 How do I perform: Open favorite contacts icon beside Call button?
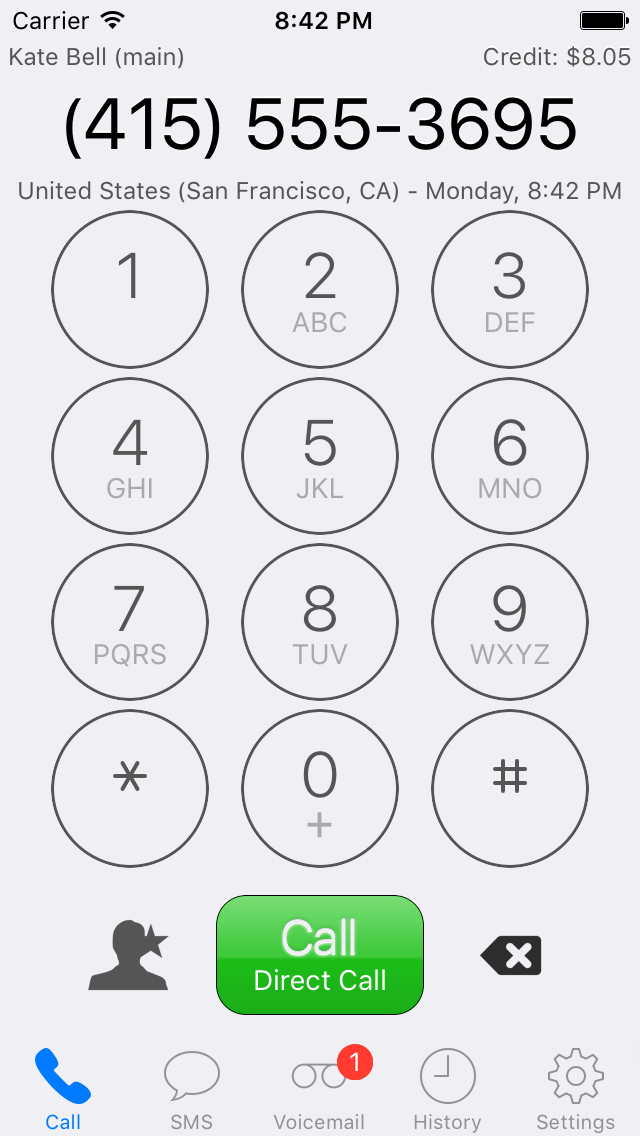(128, 956)
